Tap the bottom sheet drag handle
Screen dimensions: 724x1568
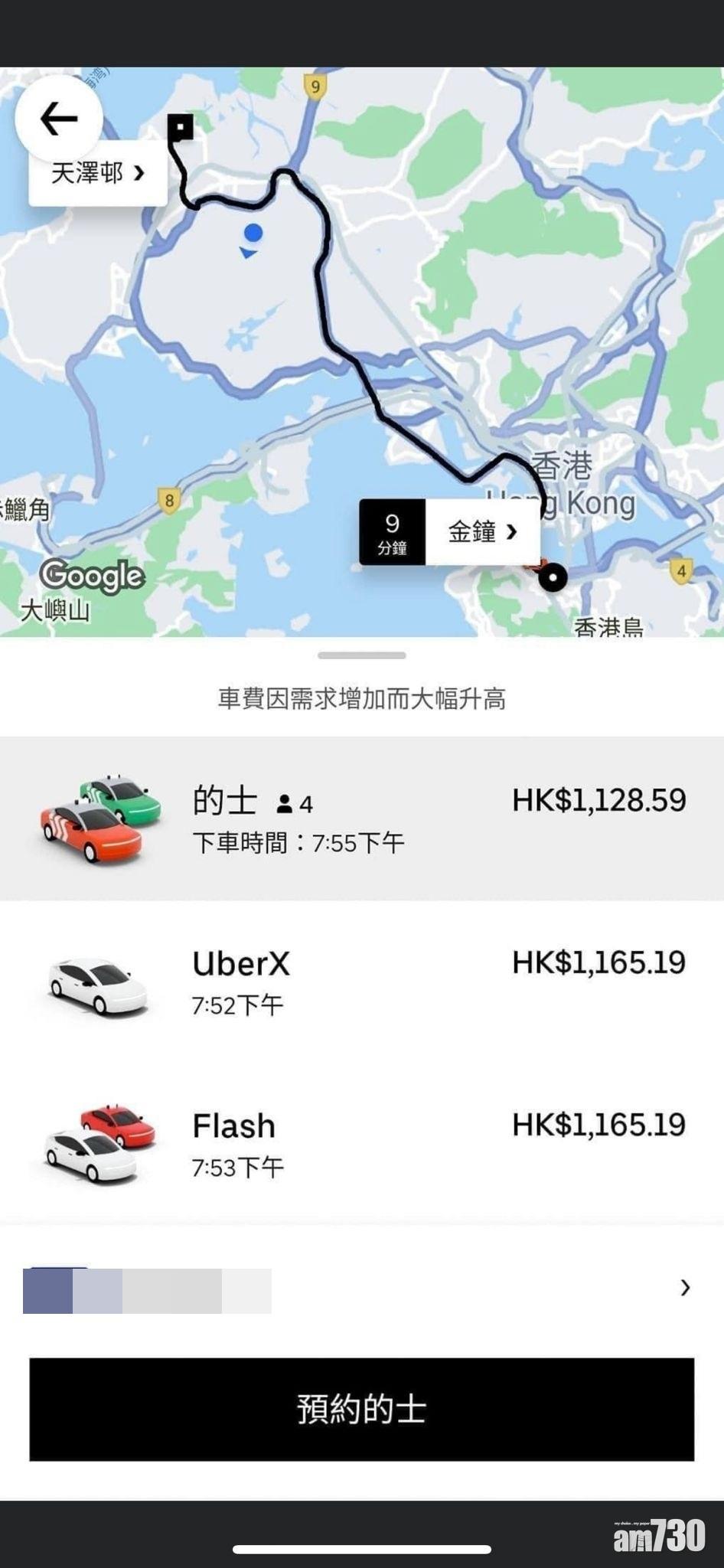click(x=362, y=655)
